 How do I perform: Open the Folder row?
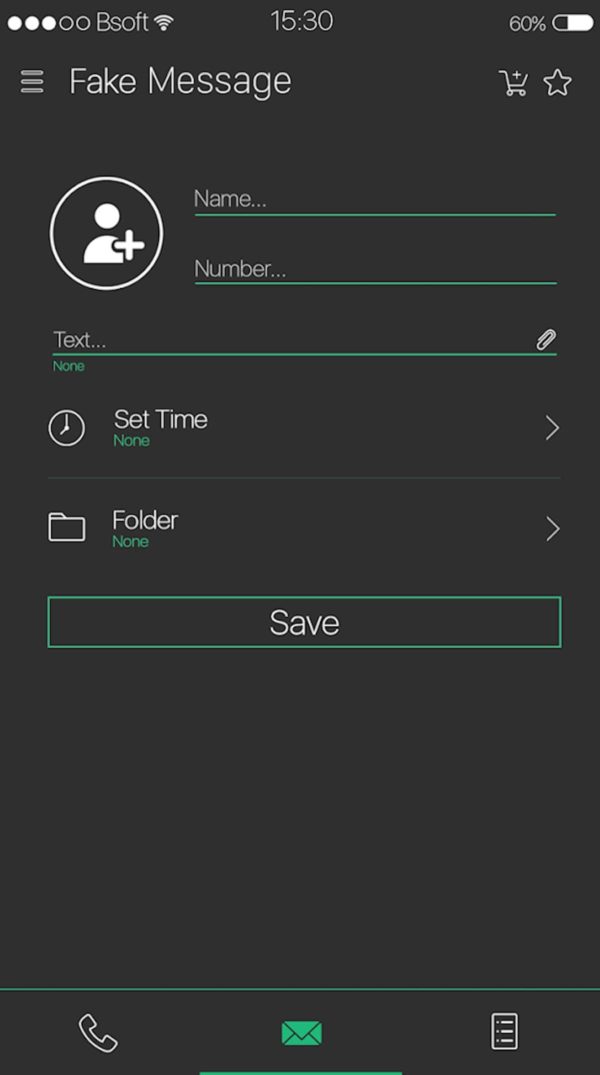click(304, 529)
